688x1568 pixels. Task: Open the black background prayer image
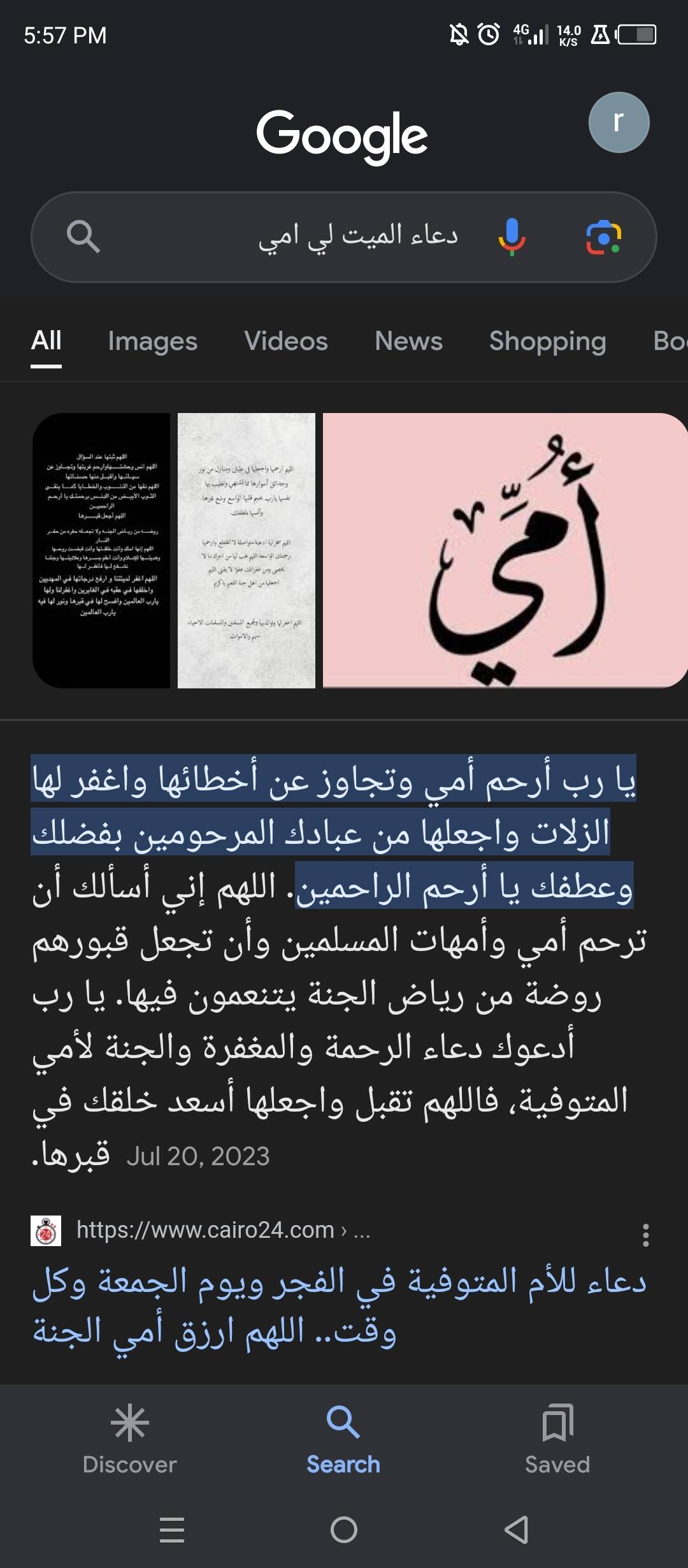coord(101,550)
